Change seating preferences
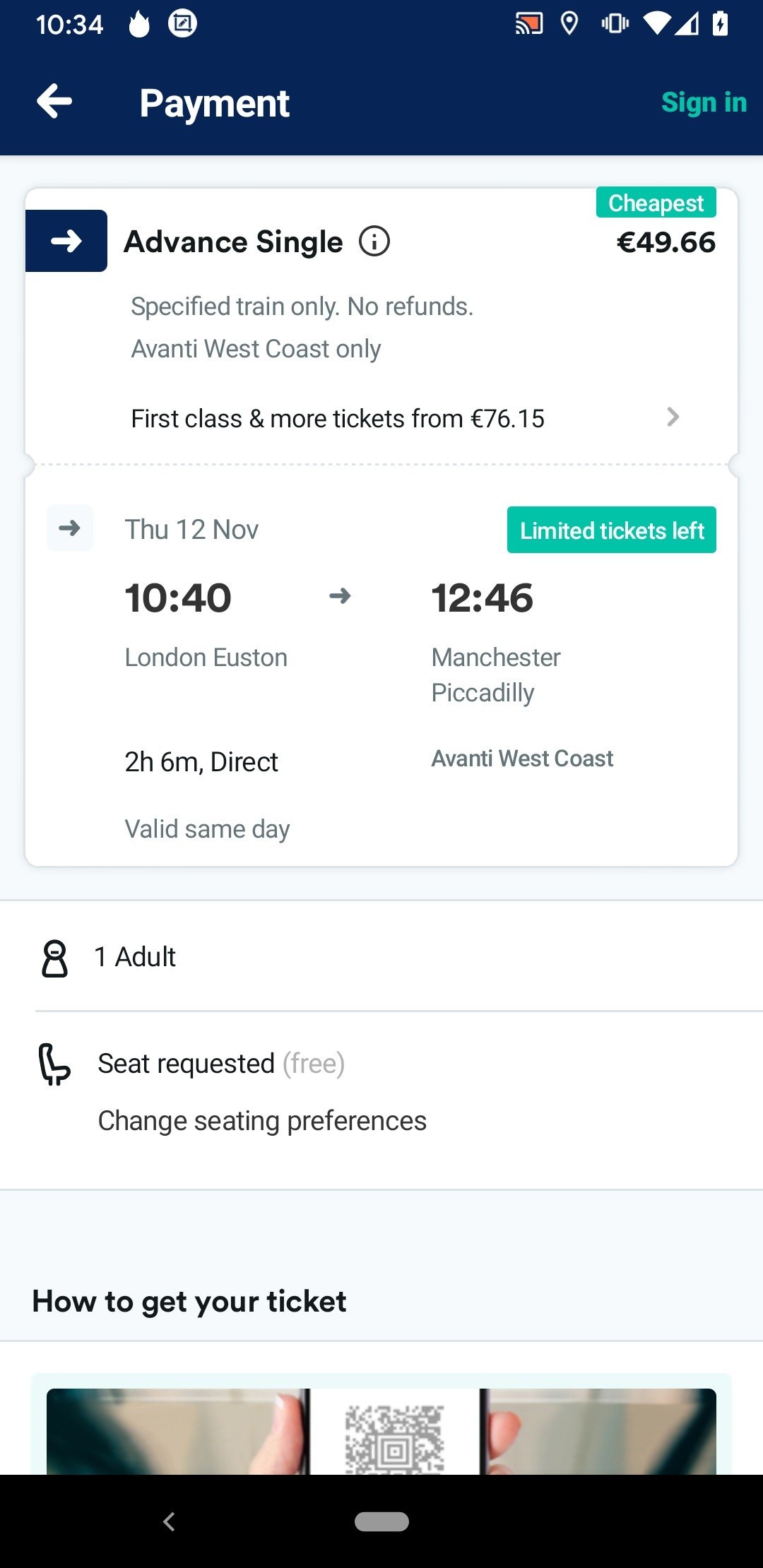This screenshot has width=763, height=1568. (x=262, y=1121)
